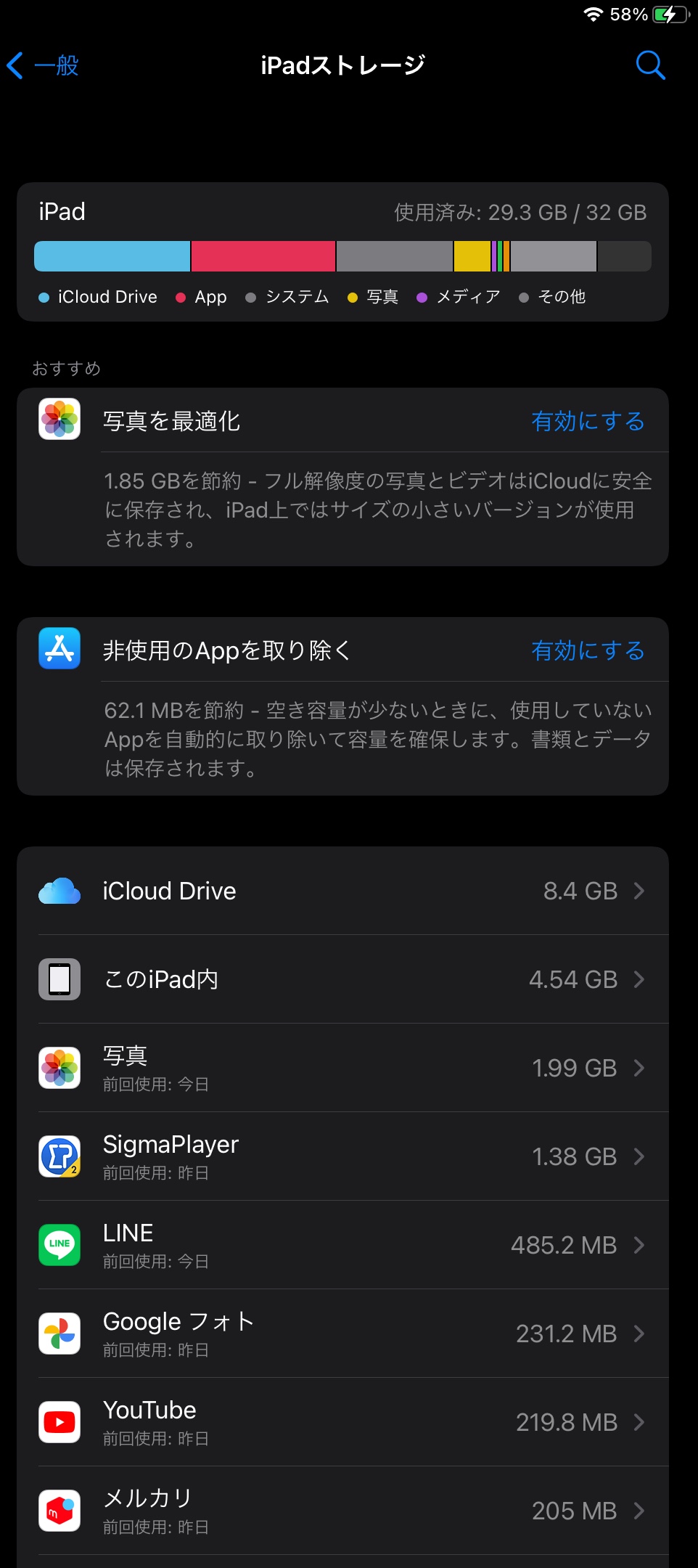Screen dimensions: 698x1568
Task: Open the storage search icon
Action: tap(649, 65)
